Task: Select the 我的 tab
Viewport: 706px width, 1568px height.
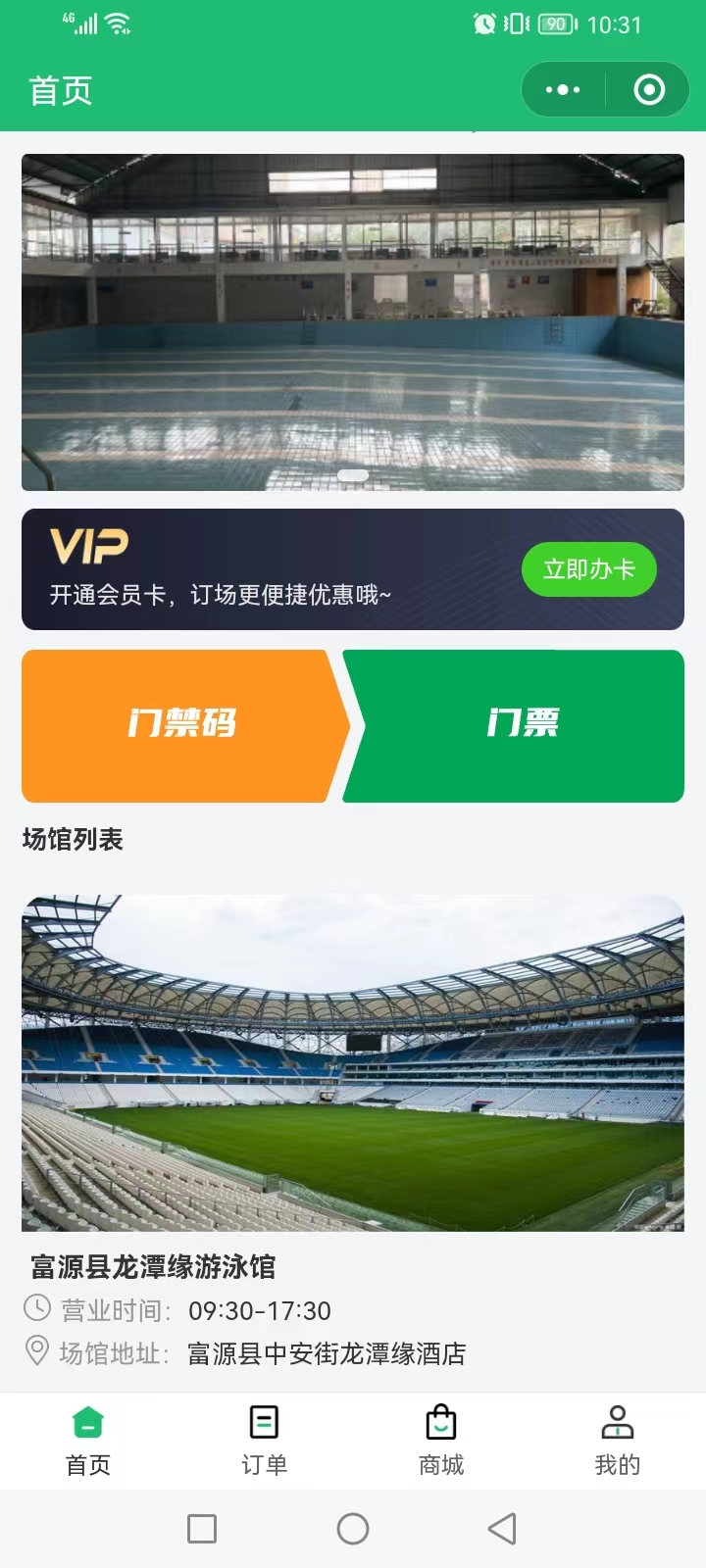Action: [x=618, y=1441]
